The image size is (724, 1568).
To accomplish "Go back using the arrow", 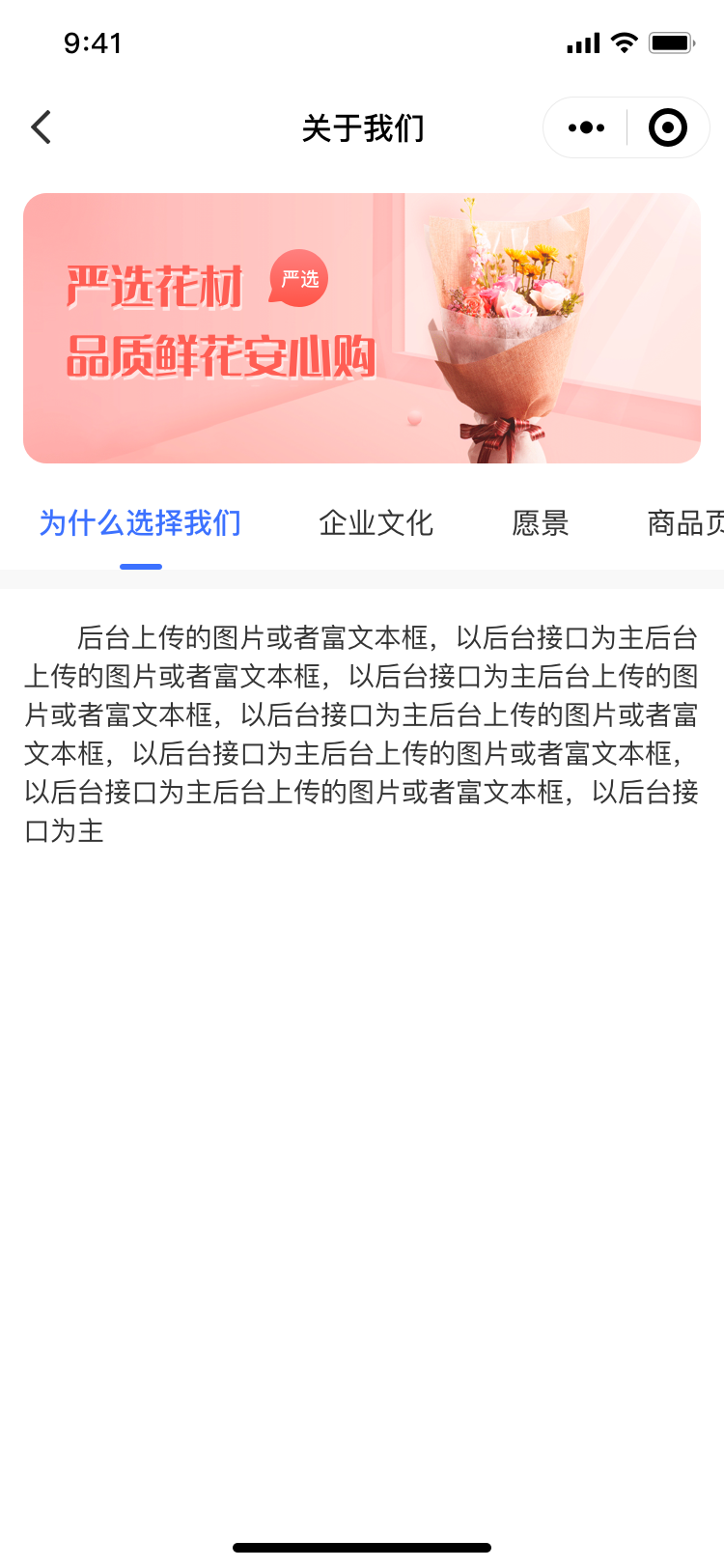I will [41, 127].
